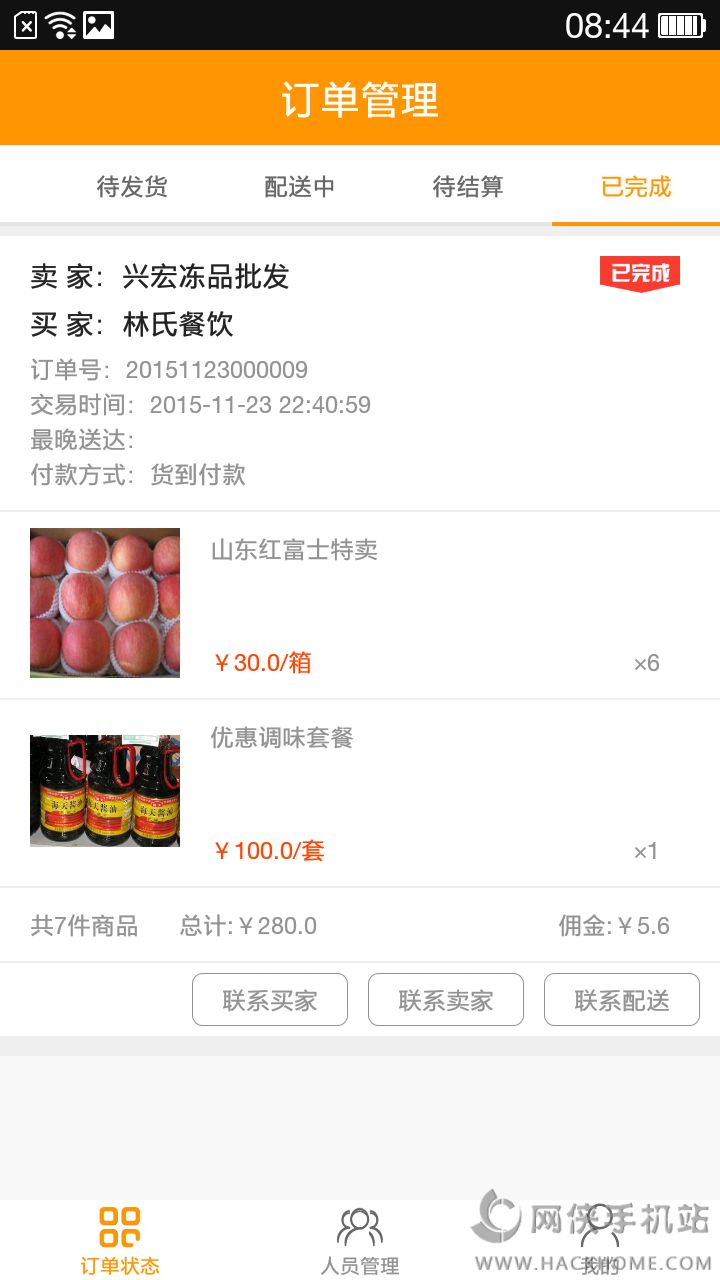Viewport: 720px width, 1280px height.
Task: Show the 已完成 orders tab
Action: tap(636, 187)
